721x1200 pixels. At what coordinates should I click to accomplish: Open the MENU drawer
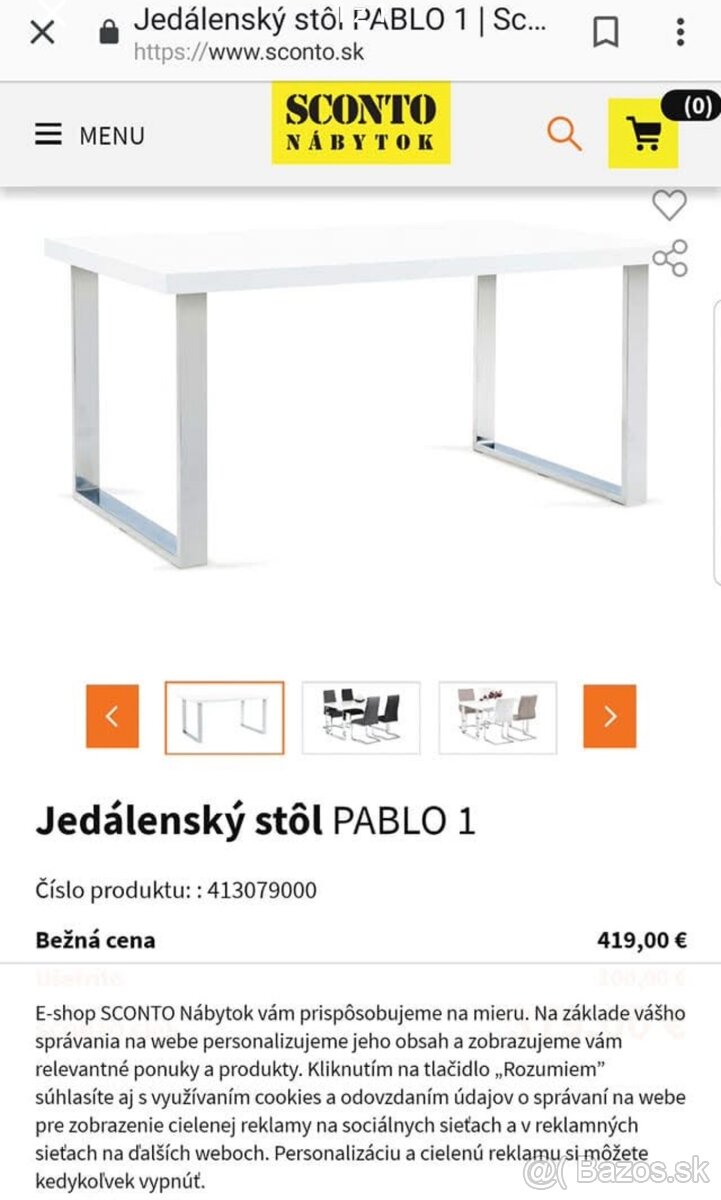(90, 135)
